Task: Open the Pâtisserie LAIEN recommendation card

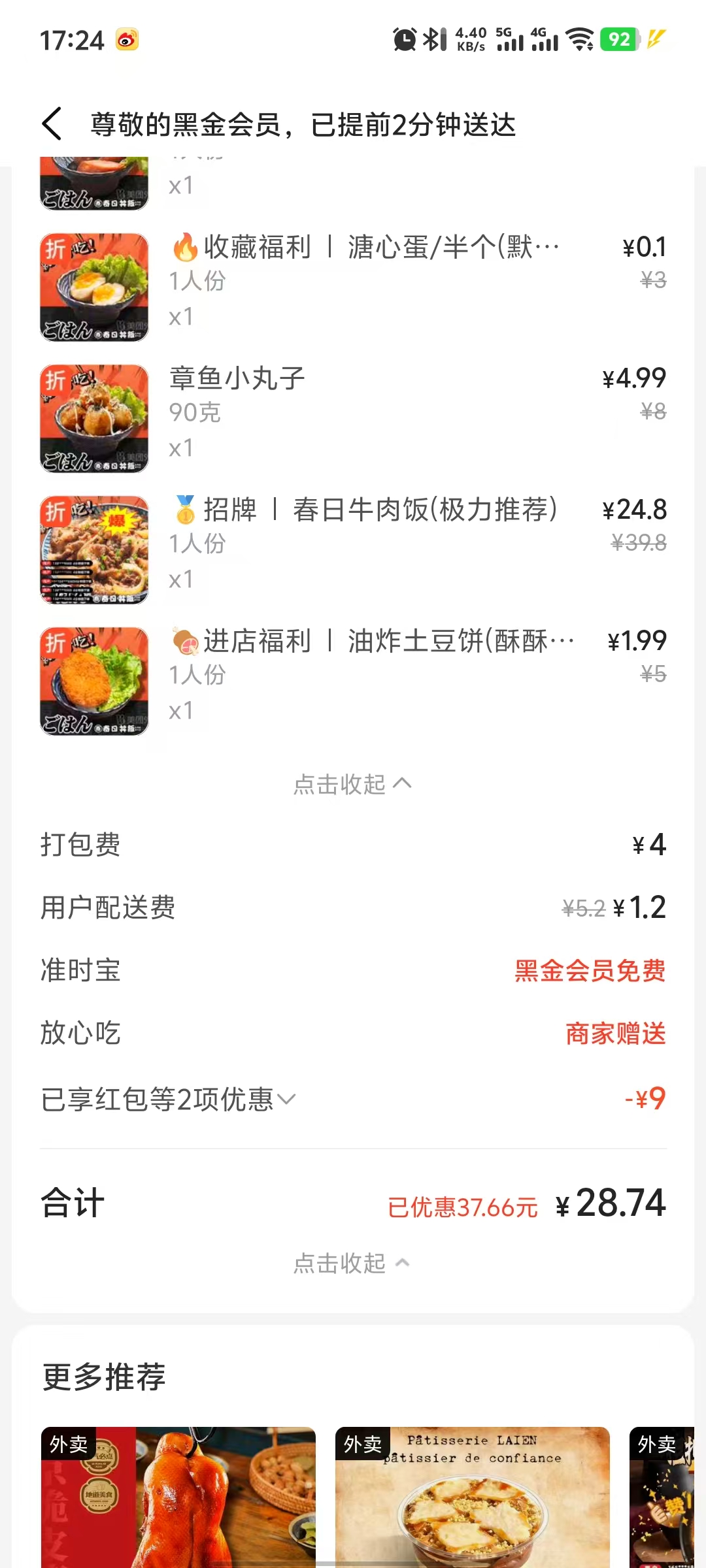Action: point(472,1496)
